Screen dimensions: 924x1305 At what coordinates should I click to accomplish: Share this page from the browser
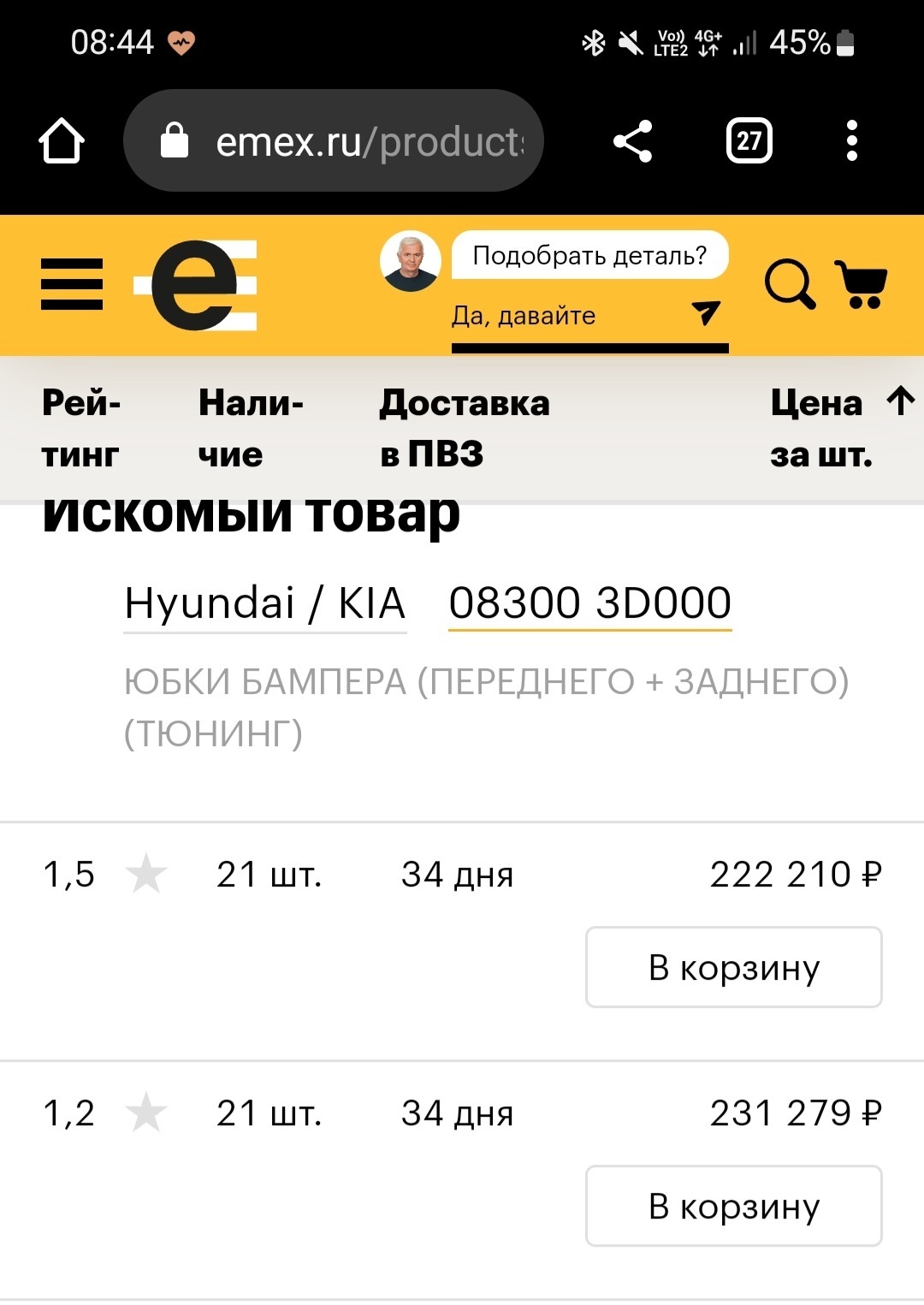click(x=633, y=141)
